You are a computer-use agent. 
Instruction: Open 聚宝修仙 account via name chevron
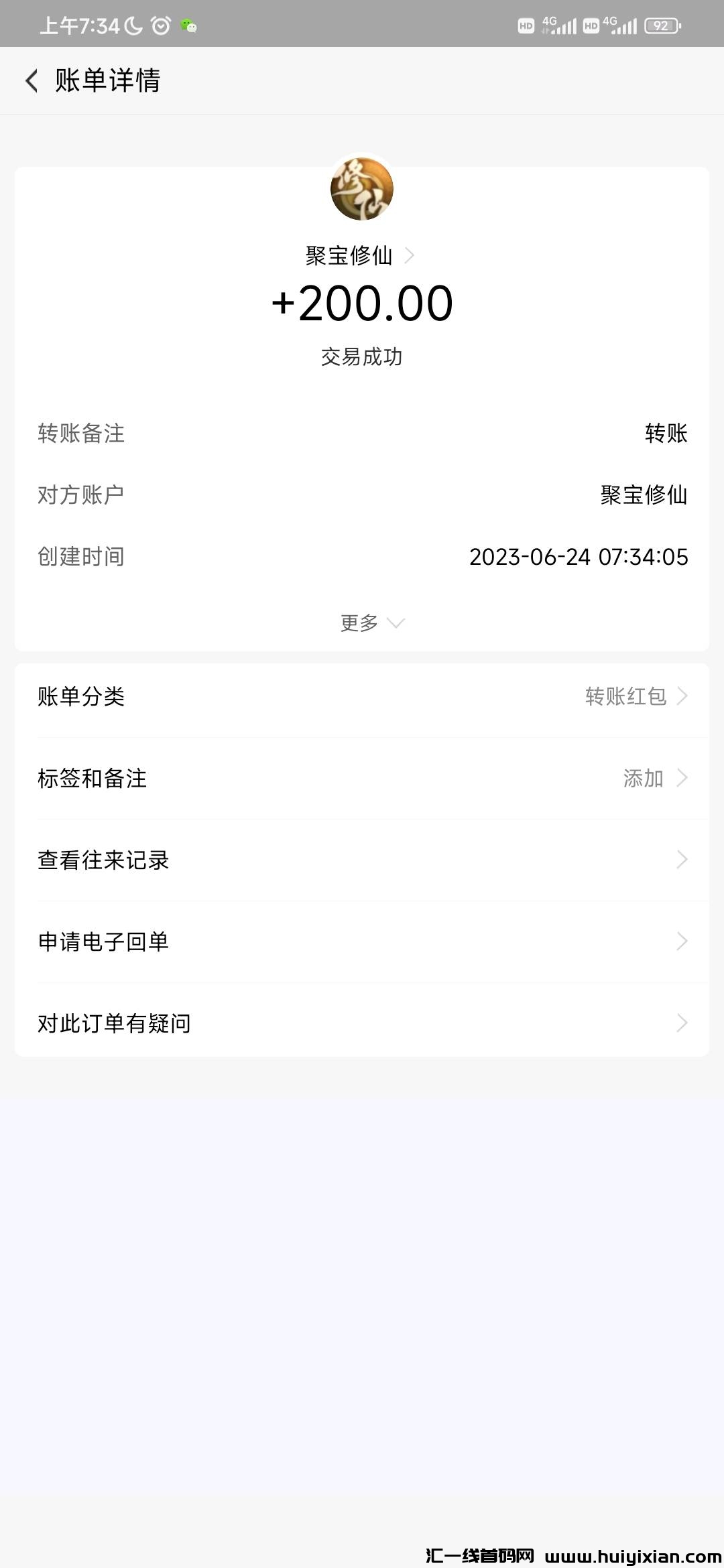tap(412, 255)
